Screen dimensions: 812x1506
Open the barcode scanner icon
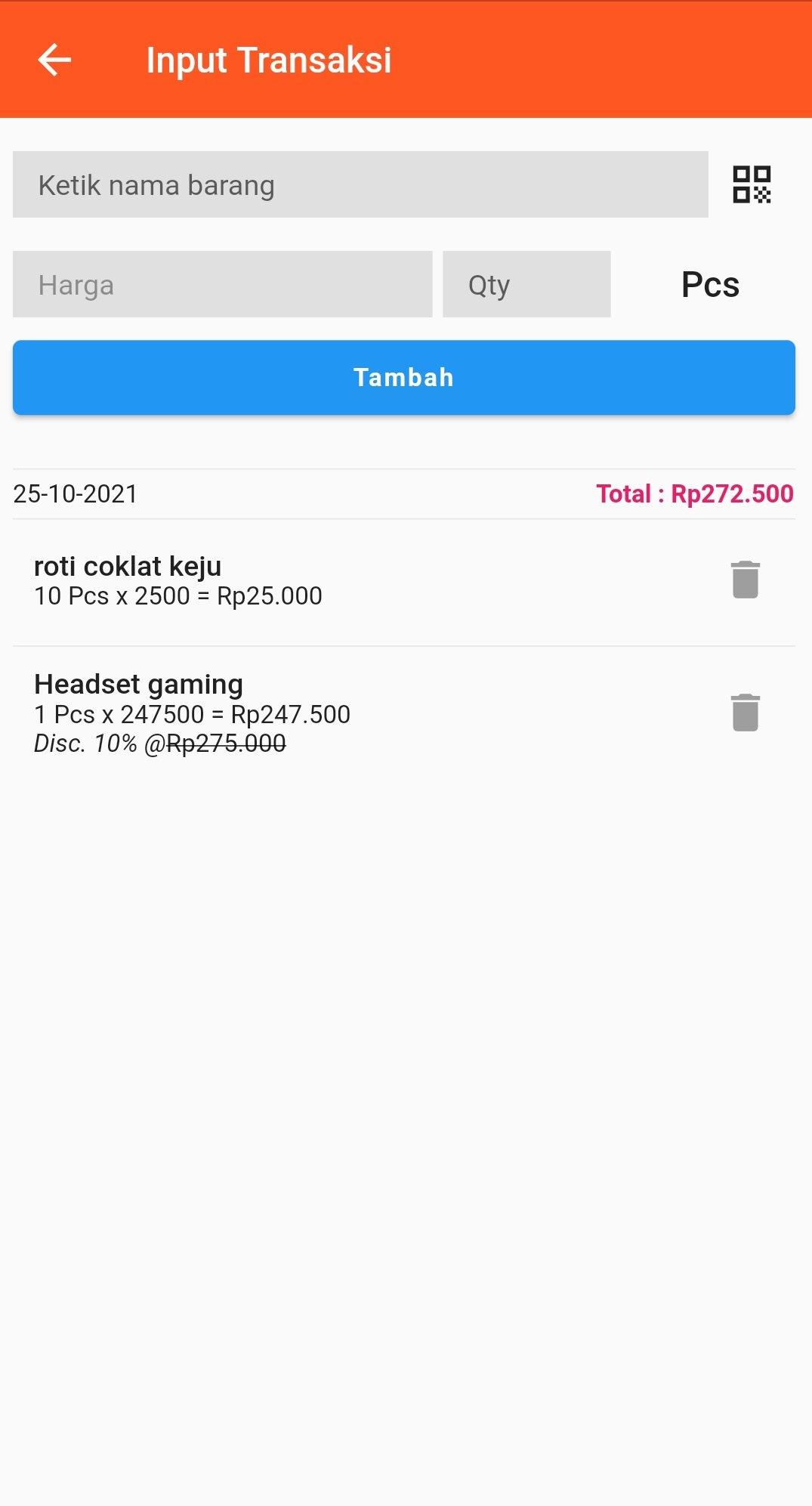[x=752, y=185]
